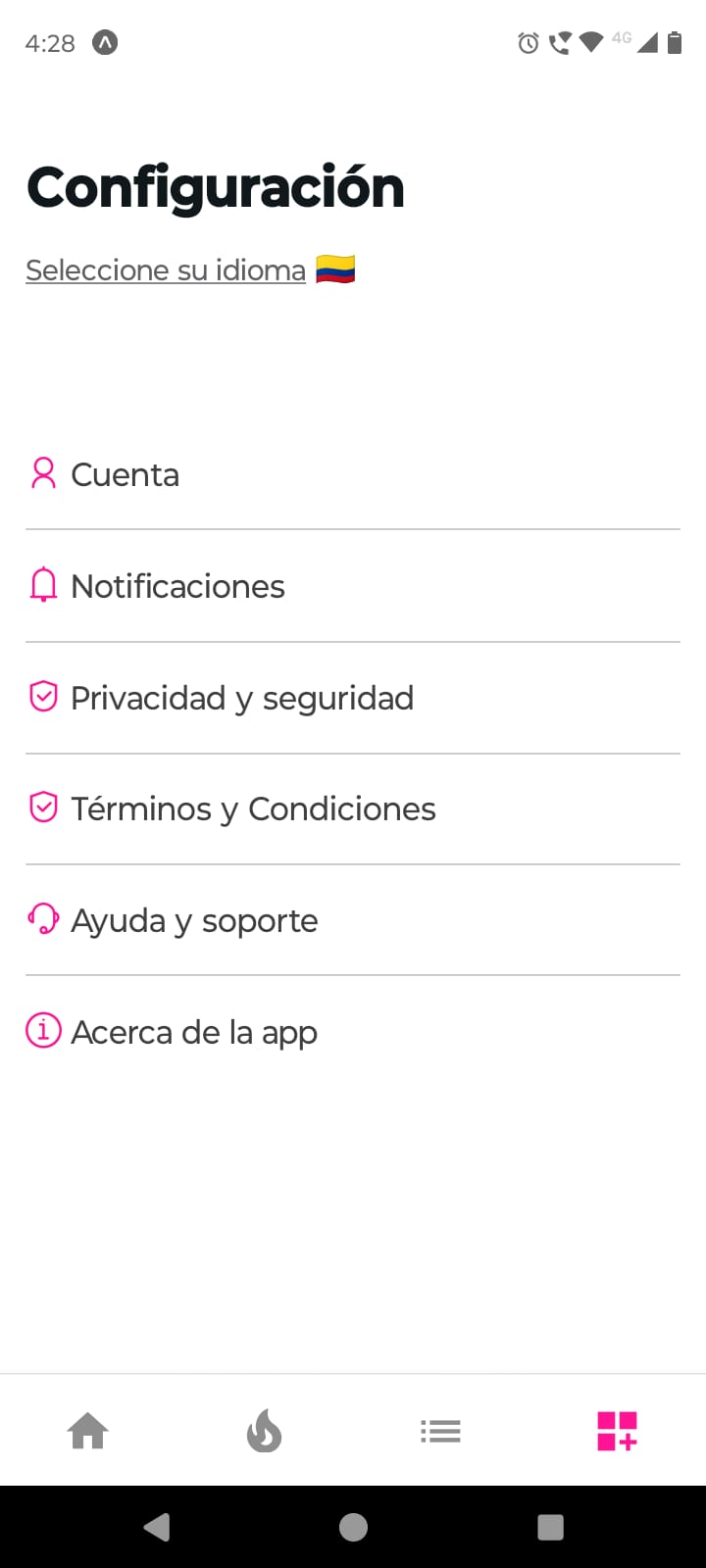Tap the system recent apps button
This screenshot has height=1568, width=706.
550,1527
